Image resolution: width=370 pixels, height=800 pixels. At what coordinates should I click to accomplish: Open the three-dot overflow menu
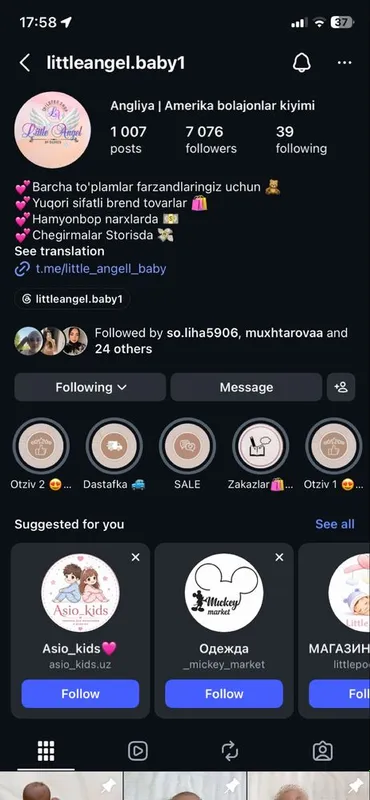[344, 63]
